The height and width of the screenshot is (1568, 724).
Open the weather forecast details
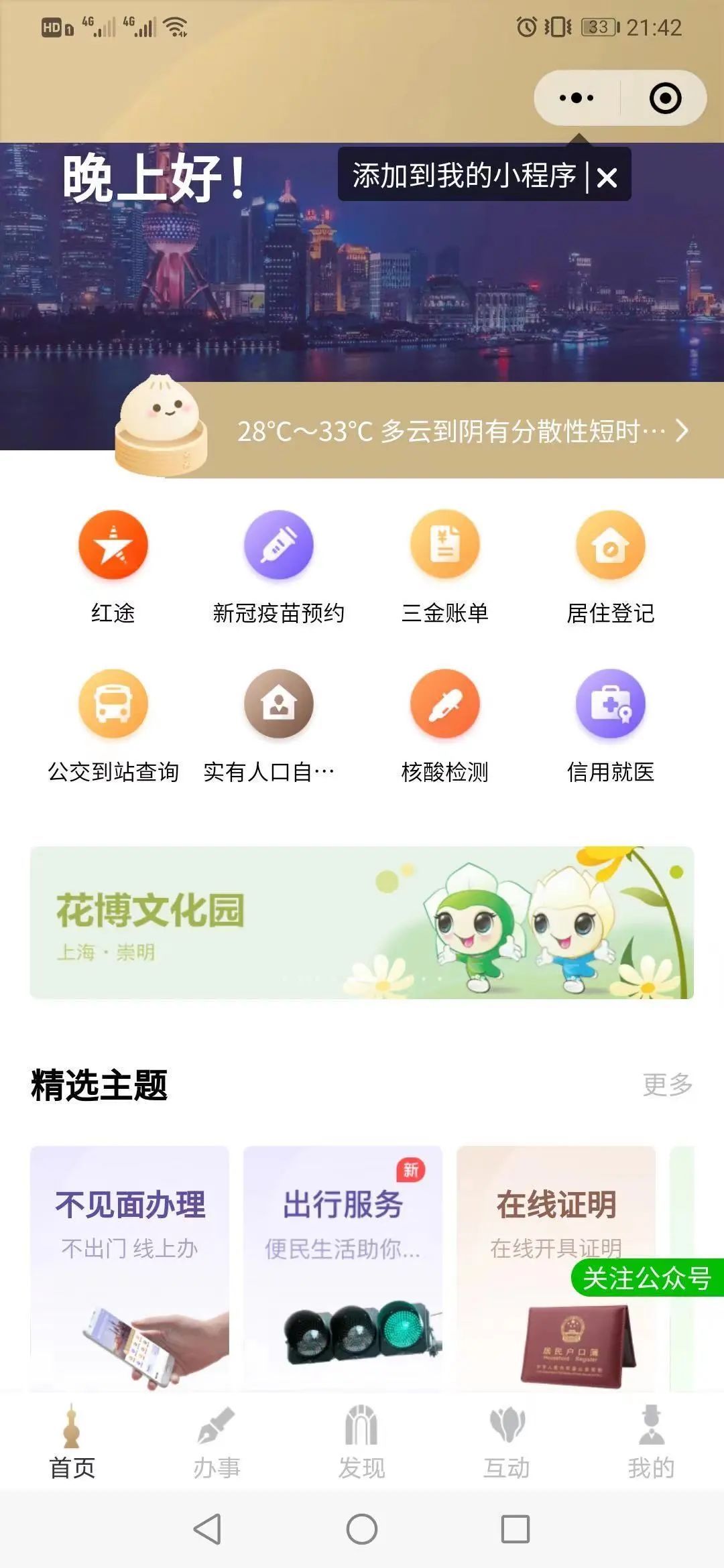click(x=461, y=431)
